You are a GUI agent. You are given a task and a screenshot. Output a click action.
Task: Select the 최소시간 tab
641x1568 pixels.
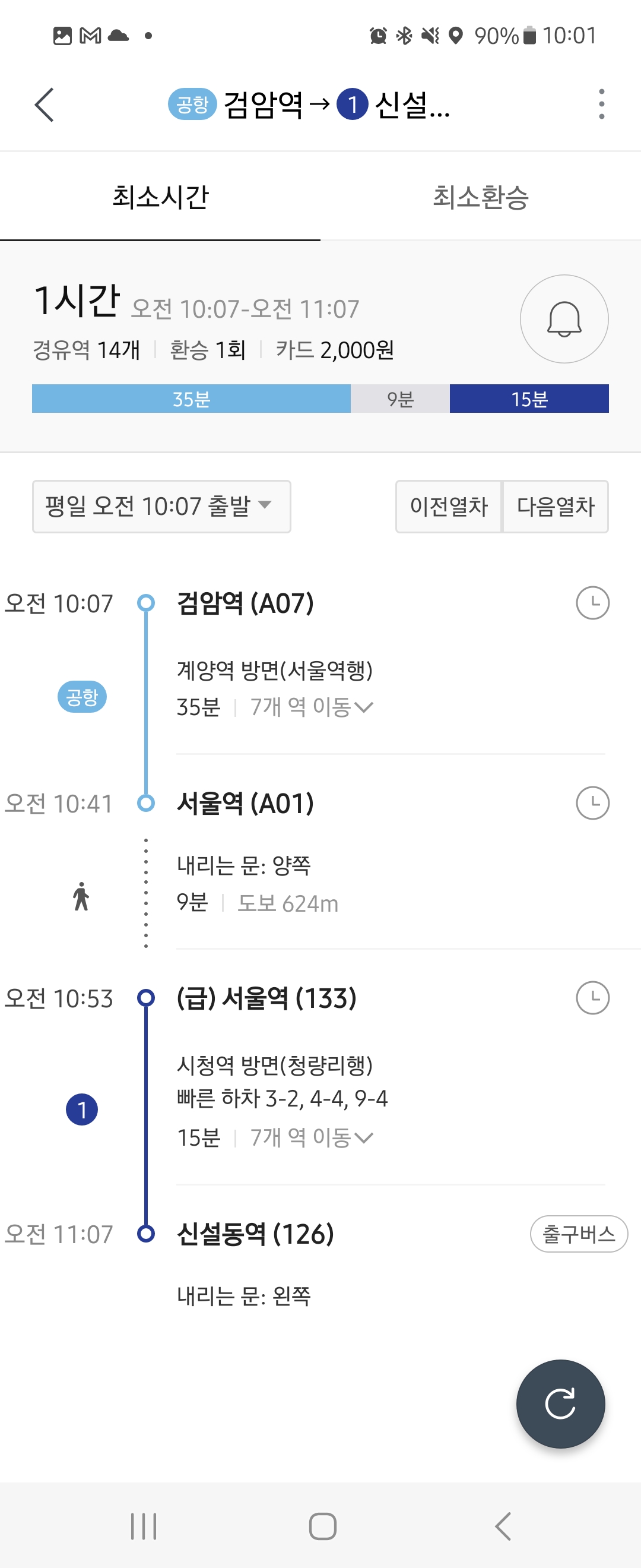[160, 197]
